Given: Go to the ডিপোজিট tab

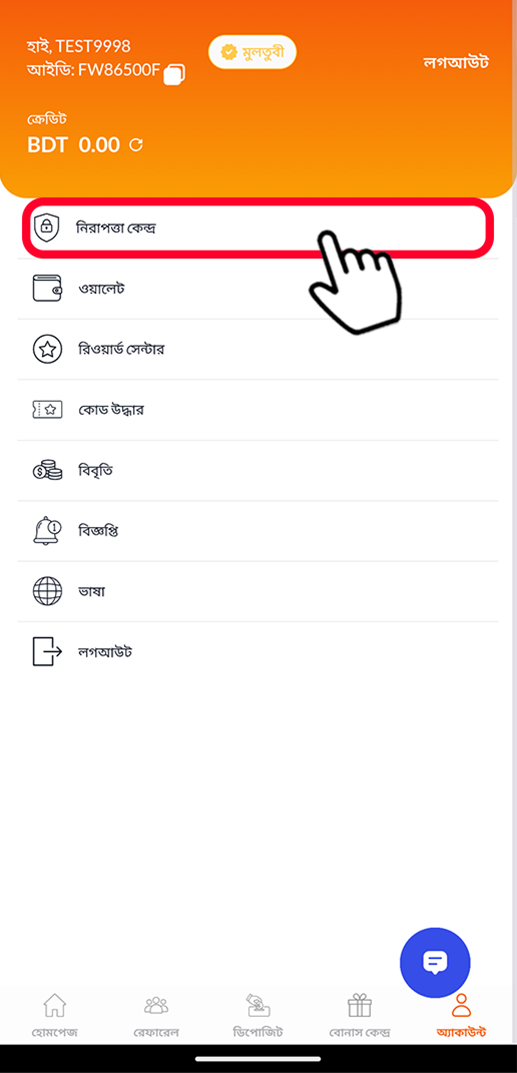Looking at the screenshot, I should click(258, 1016).
